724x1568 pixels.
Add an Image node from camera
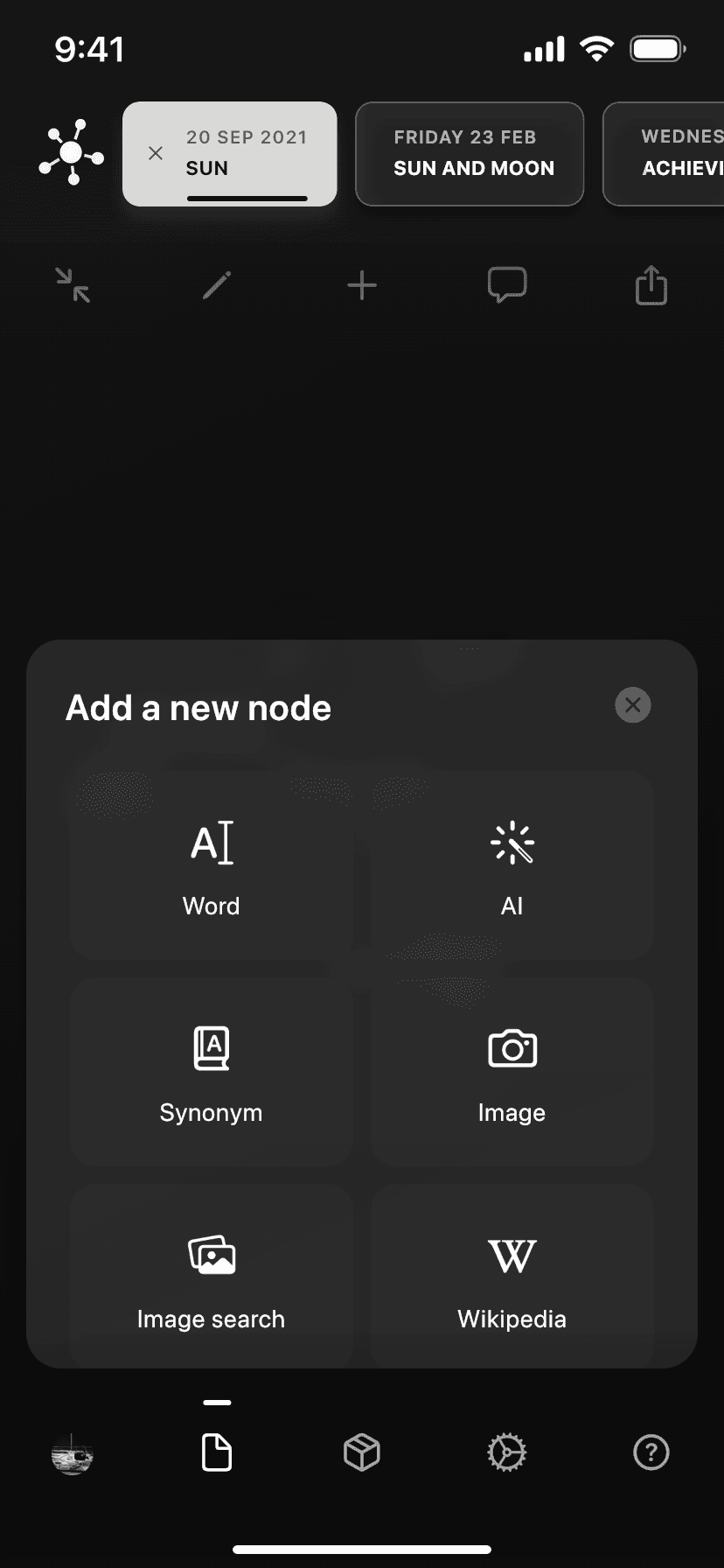[x=512, y=1073]
